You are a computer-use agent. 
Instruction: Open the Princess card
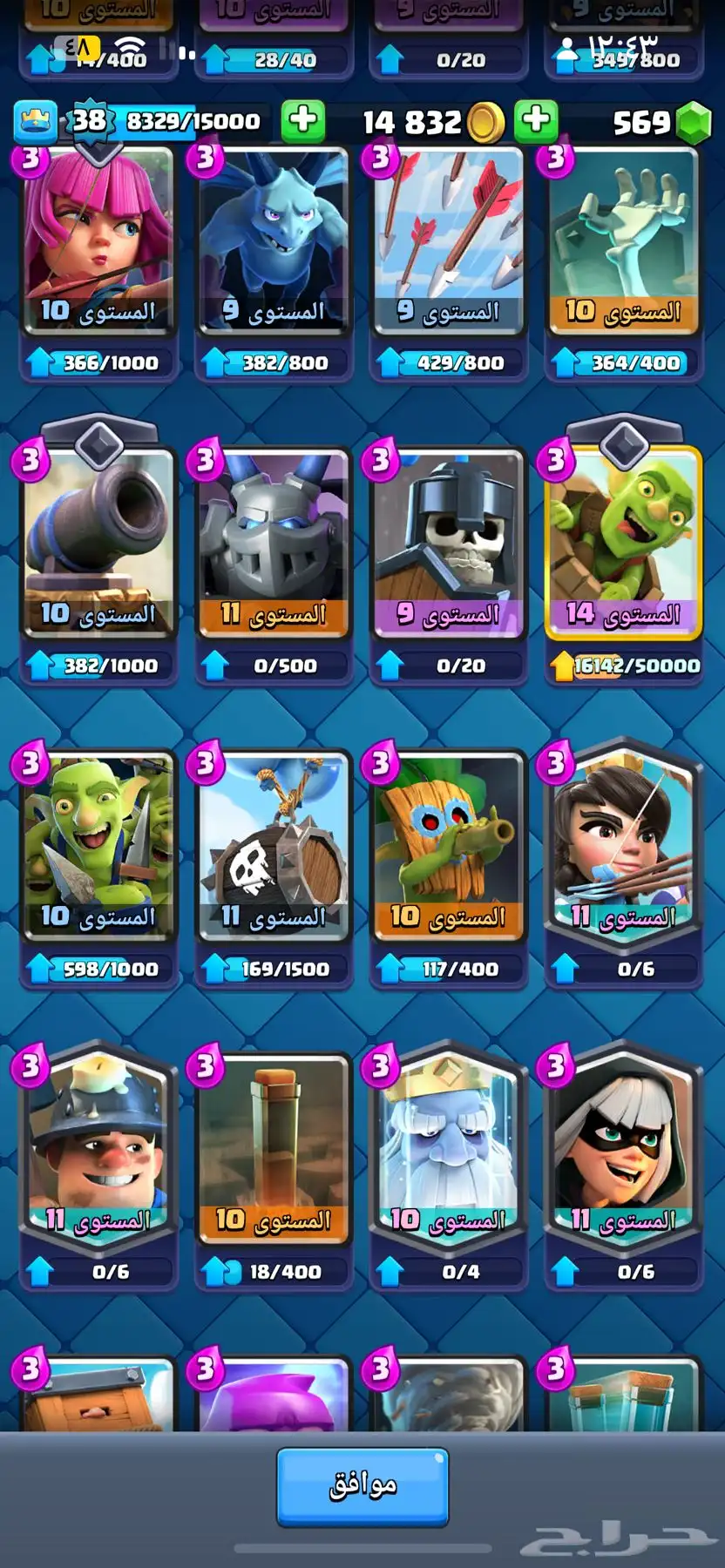[624, 845]
